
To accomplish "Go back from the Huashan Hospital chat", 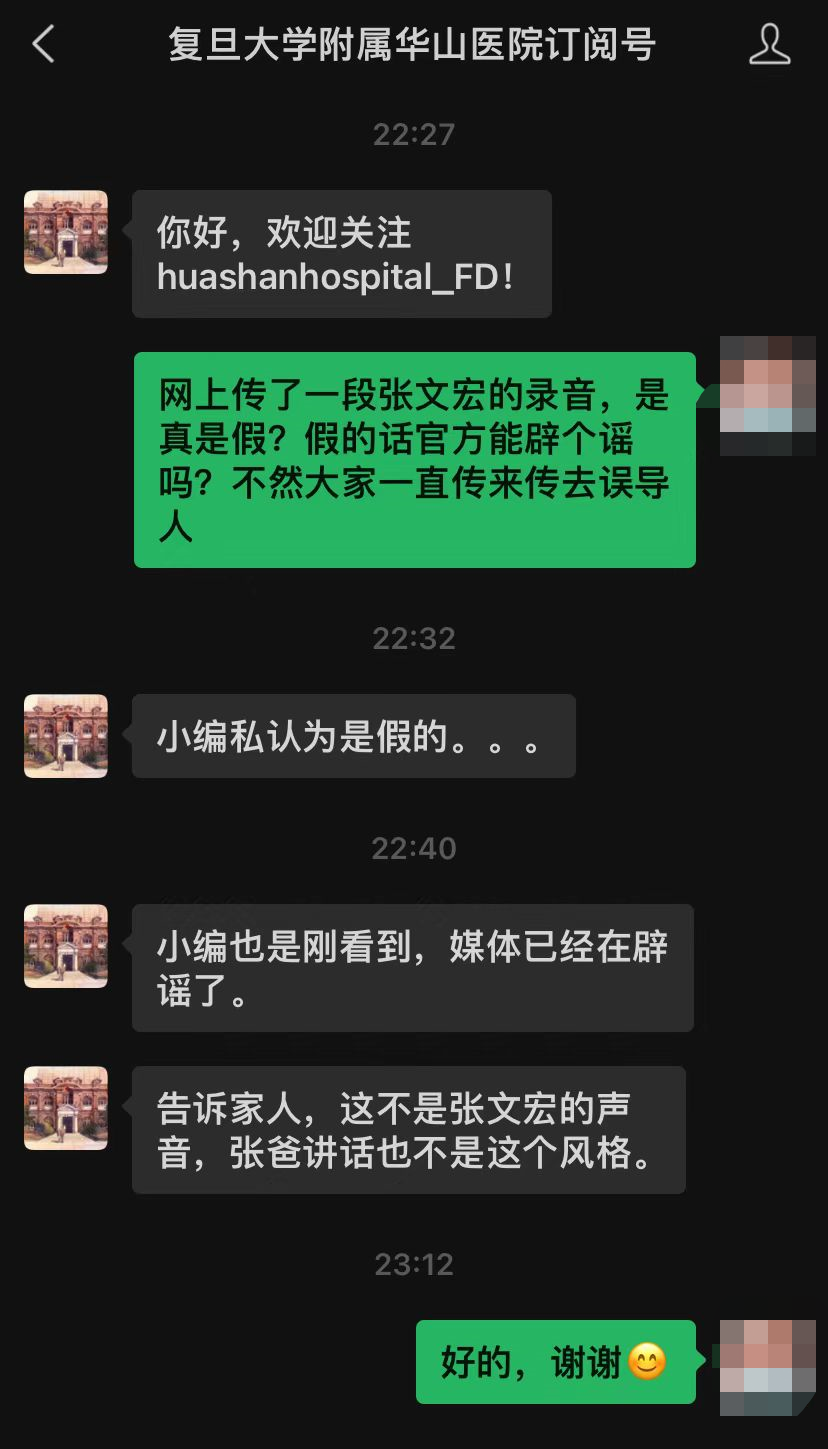I will click(43, 45).
